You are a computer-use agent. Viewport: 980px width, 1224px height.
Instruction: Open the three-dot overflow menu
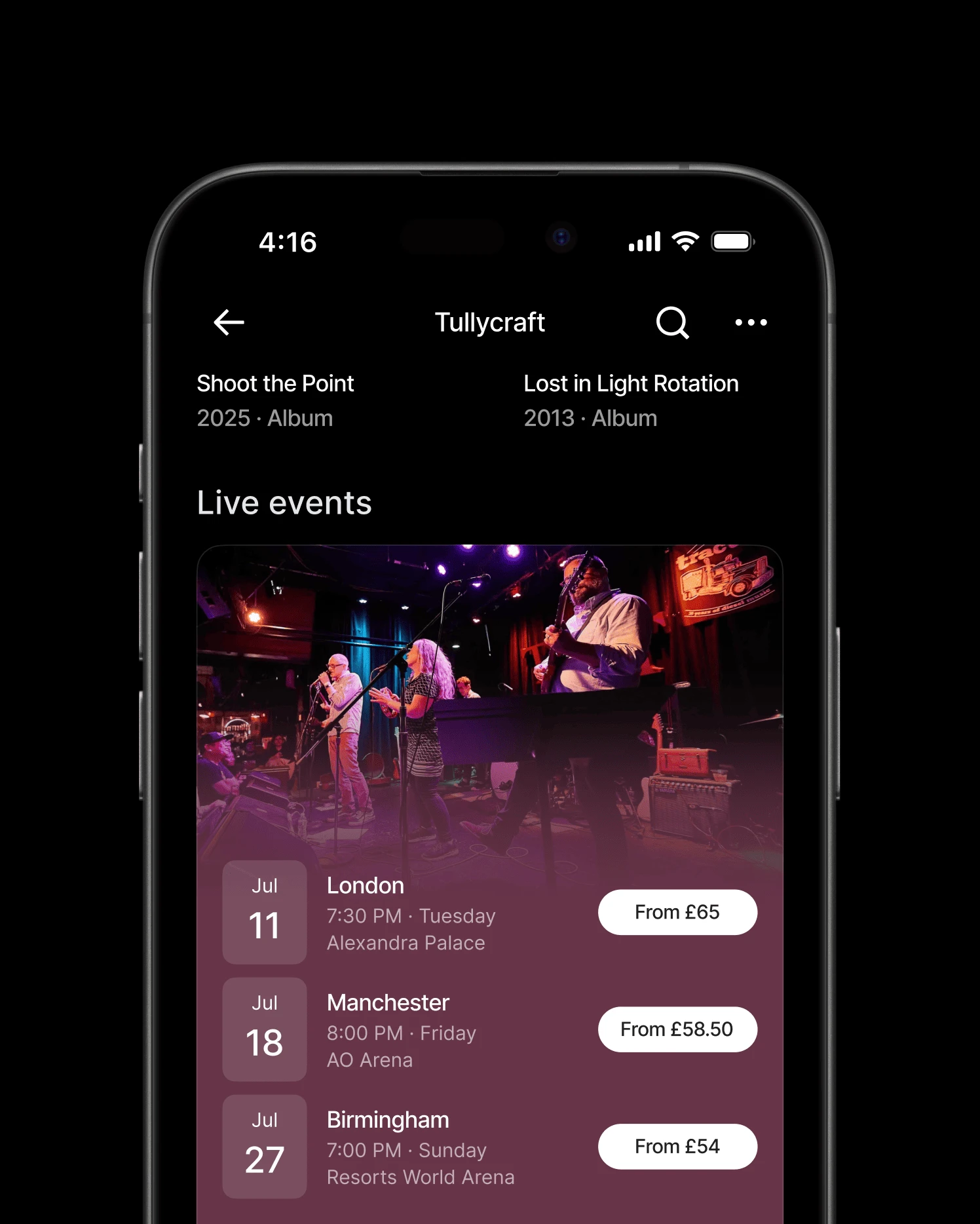pos(751,322)
